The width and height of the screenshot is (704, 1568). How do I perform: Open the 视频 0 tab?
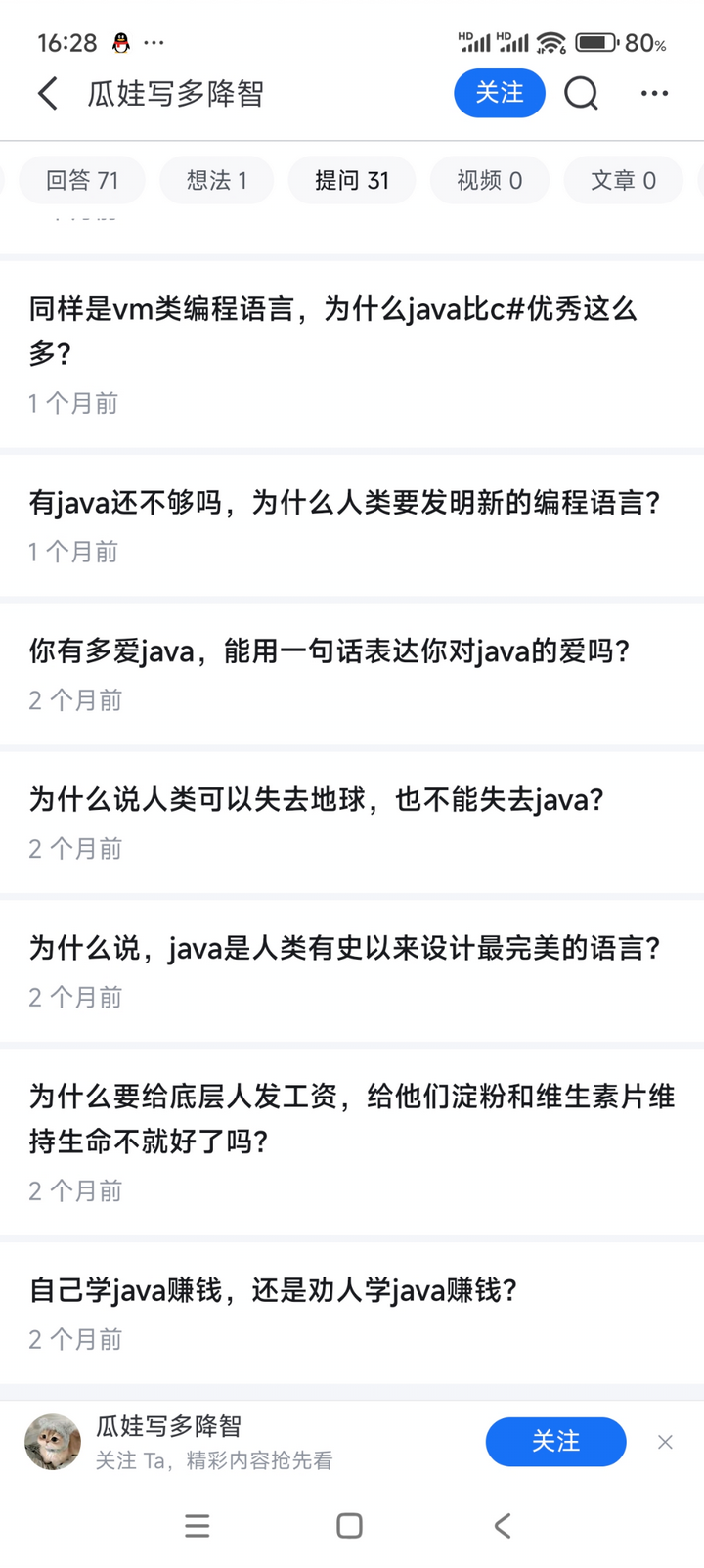489,180
